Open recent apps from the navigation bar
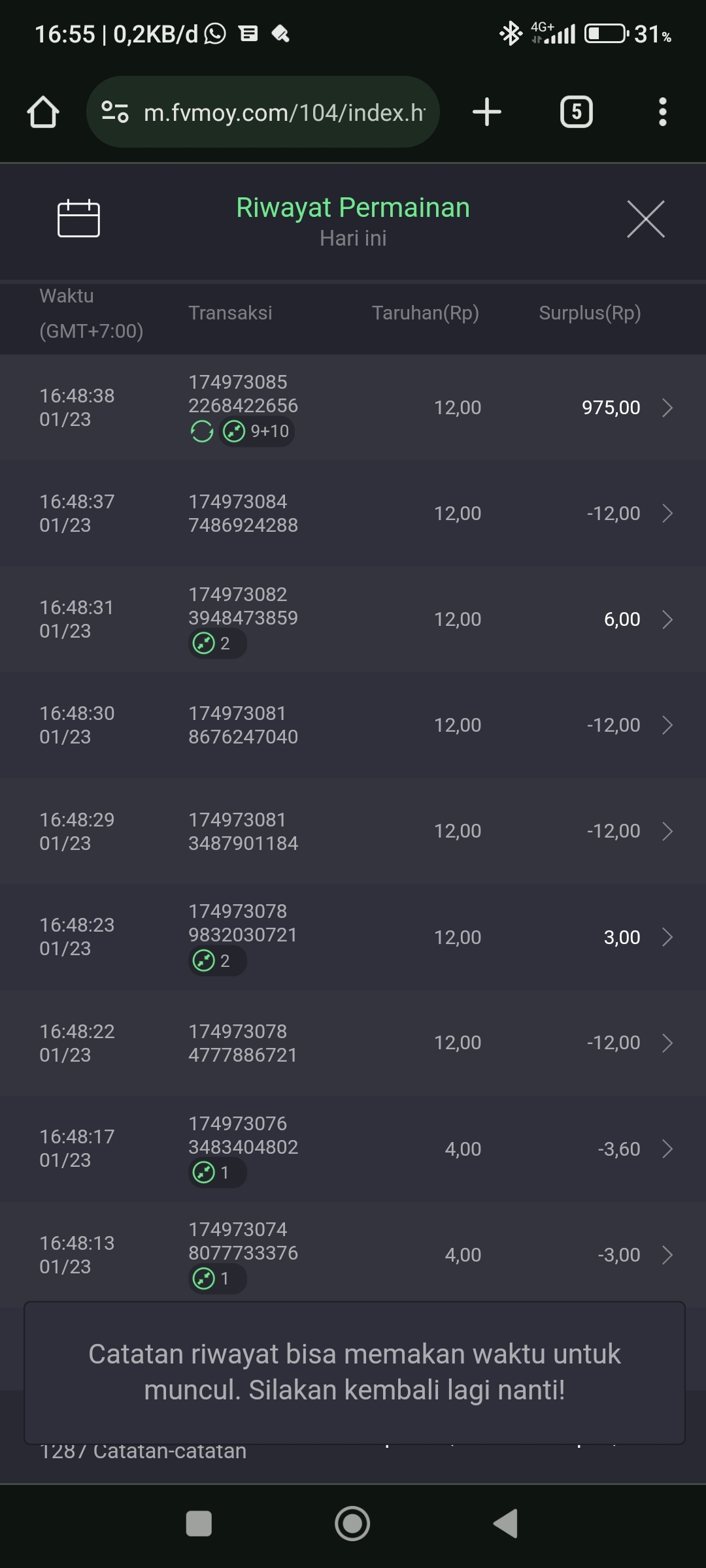This screenshot has height=1568, width=706. point(199,1524)
